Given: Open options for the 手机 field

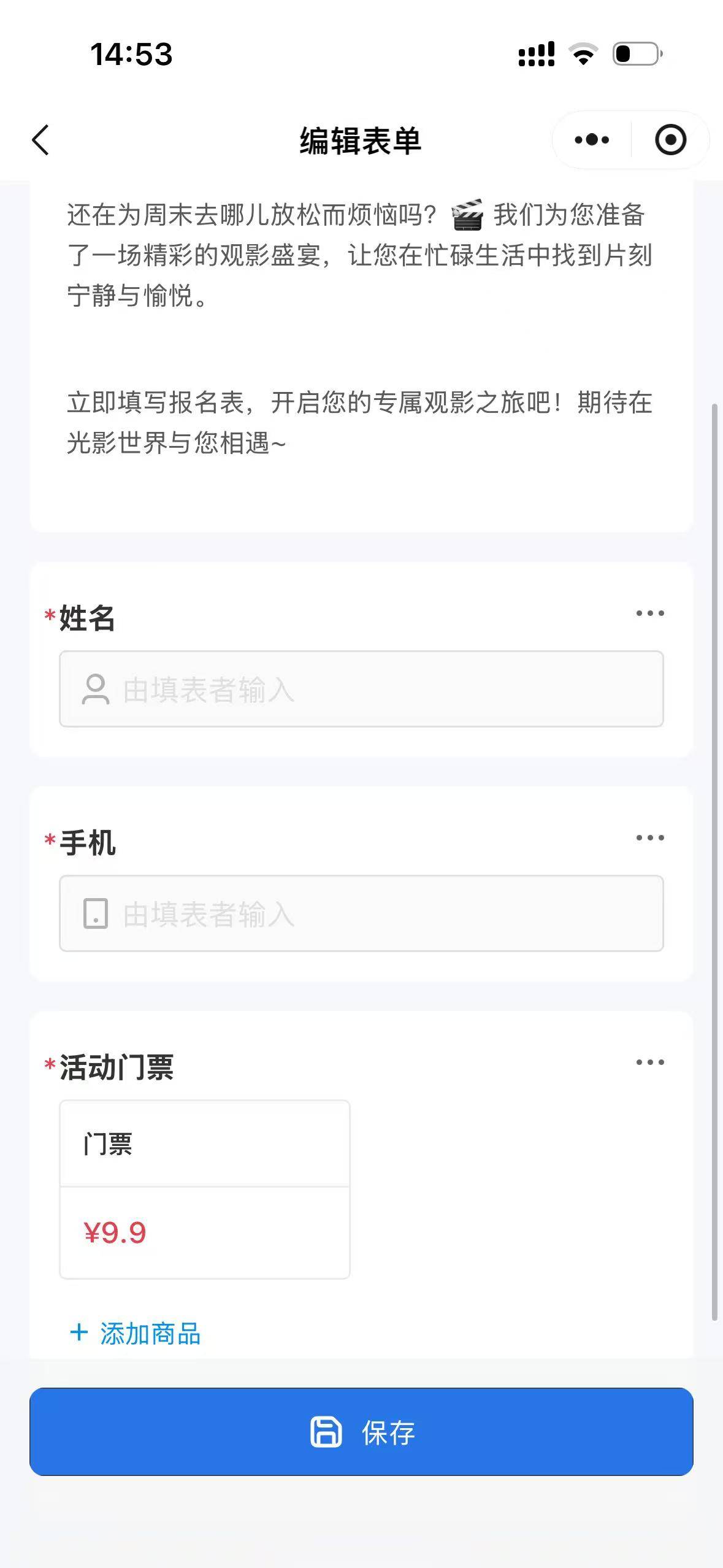Looking at the screenshot, I should (649, 838).
